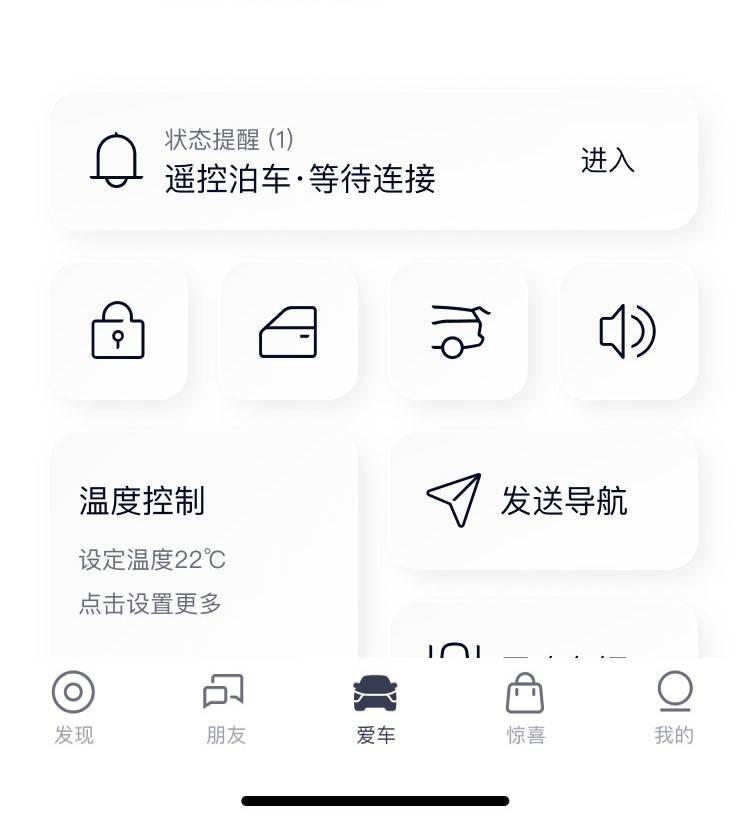Open the 惊喜 tab
Image resolution: width=746 pixels, height=821 pixels.
[x=525, y=708]
